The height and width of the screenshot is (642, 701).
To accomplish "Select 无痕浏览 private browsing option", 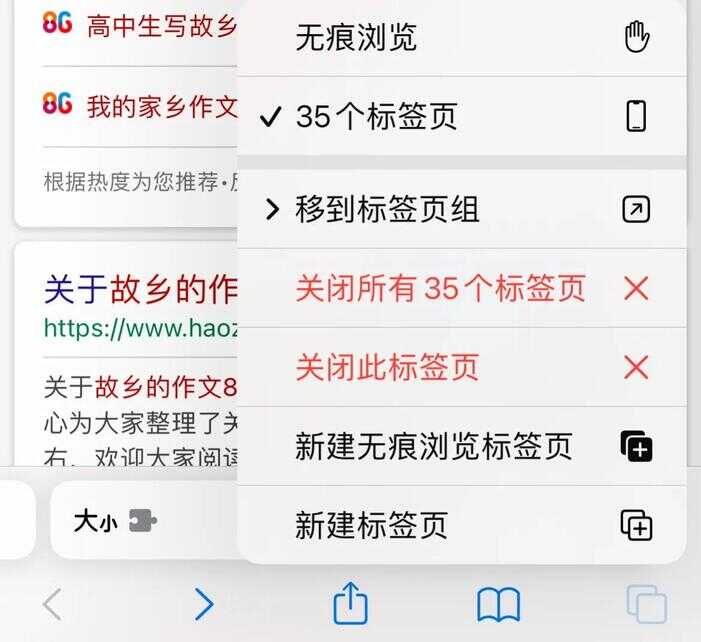I will [x=460, y=38].
